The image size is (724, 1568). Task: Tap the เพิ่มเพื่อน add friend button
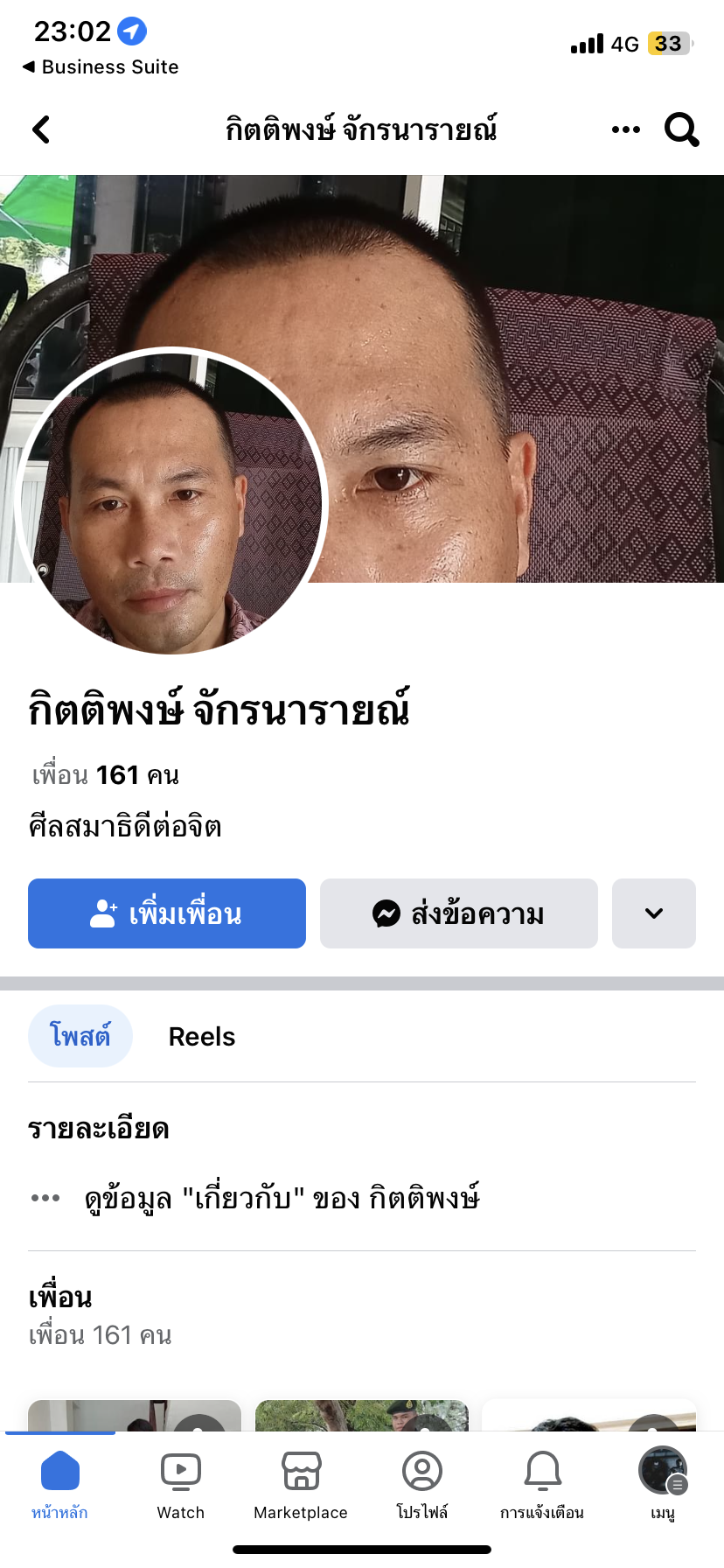(x=167, y=913)
